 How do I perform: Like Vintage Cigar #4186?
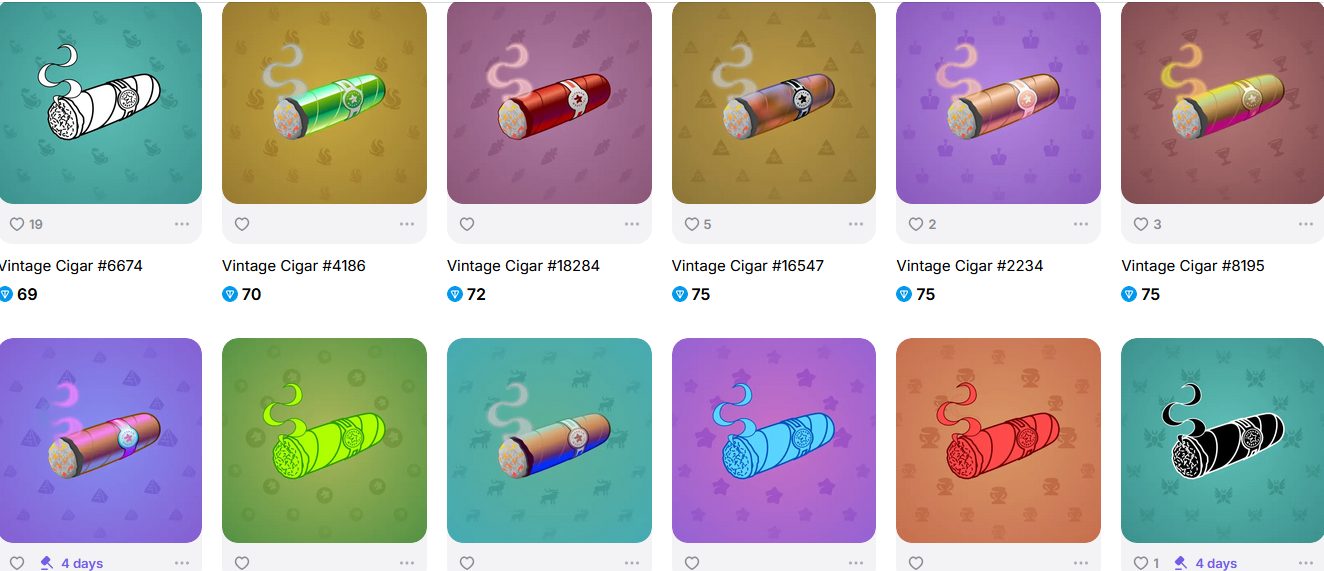point(242,224)
